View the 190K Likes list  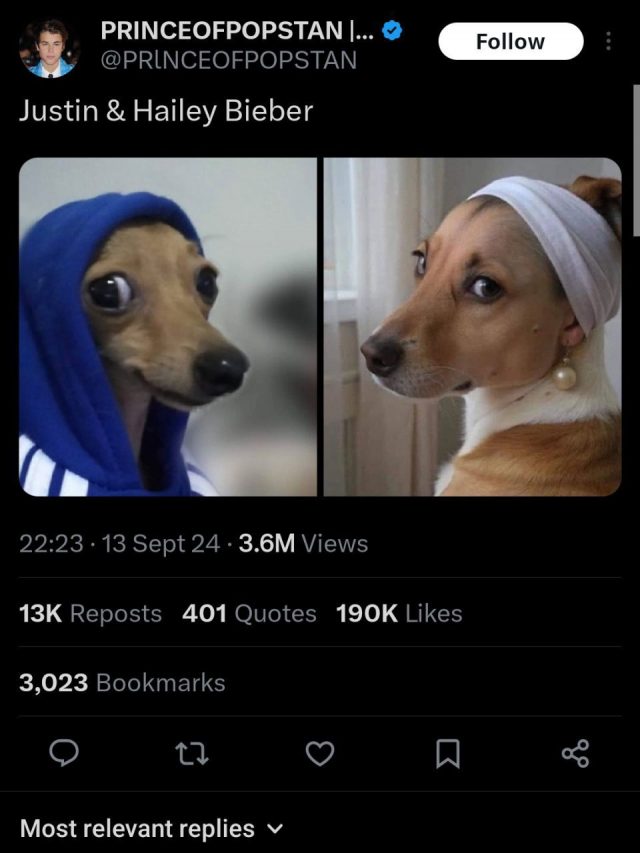click(399, 613)
